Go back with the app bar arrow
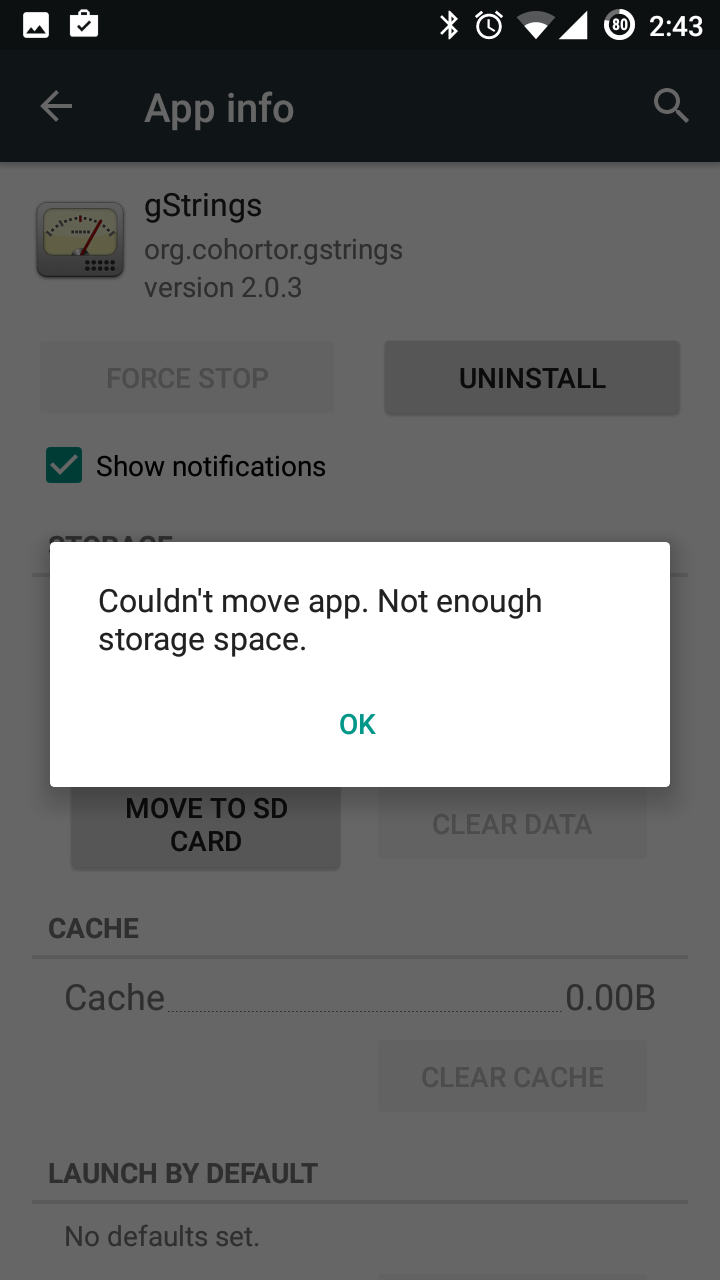This screenshot has width=720, height=1280. 56,106
